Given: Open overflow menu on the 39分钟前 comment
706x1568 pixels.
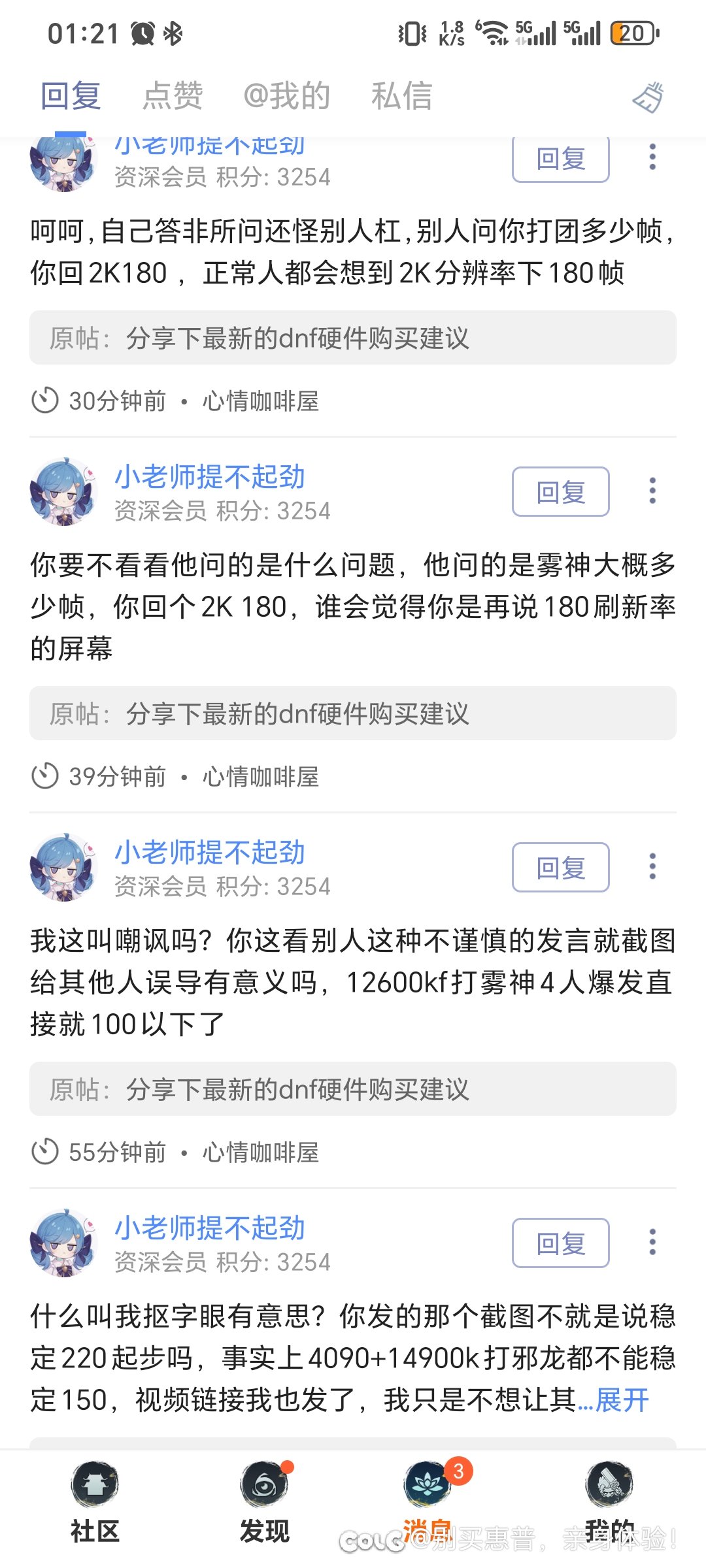Looking at the screenshot, I should click(652, 491).
